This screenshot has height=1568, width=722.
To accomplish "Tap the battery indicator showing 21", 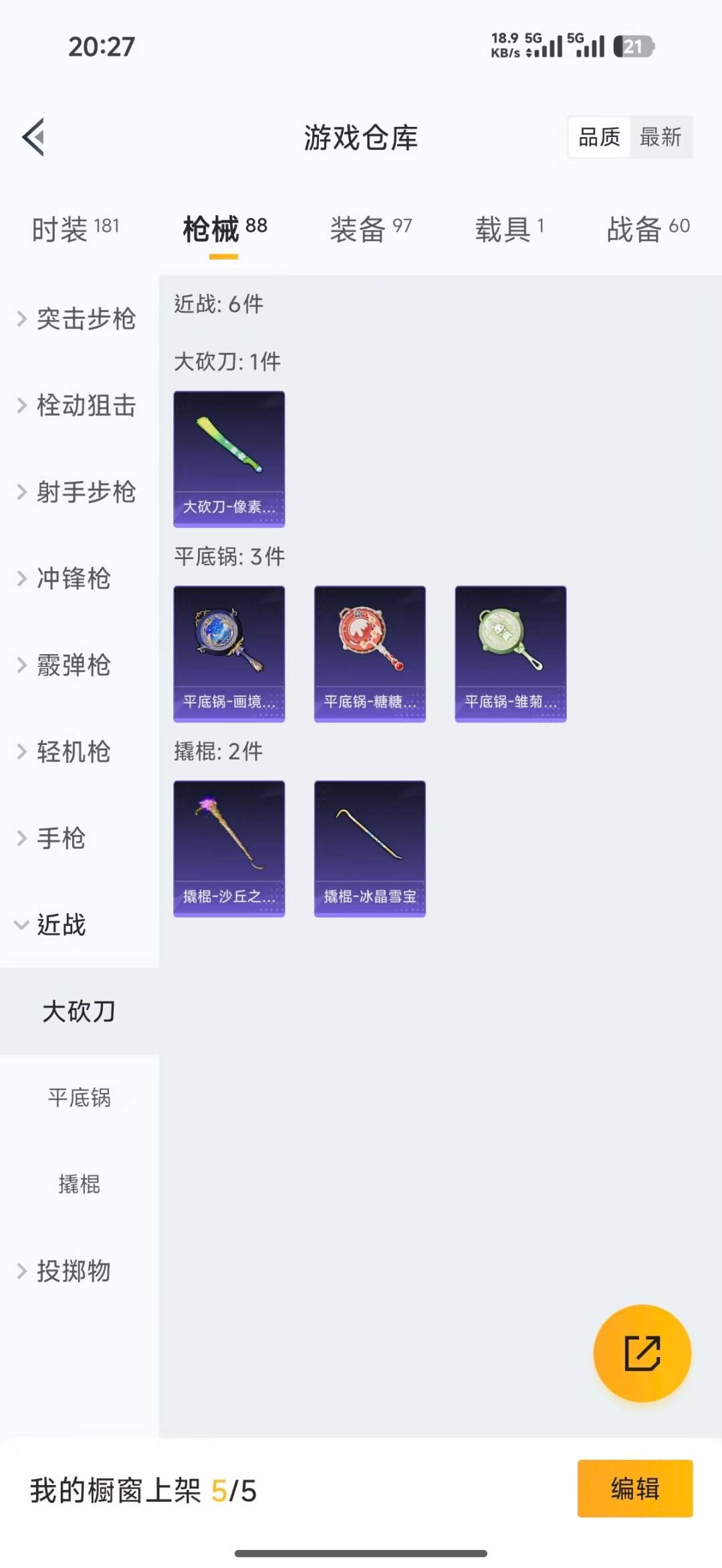I will (632, 46).
